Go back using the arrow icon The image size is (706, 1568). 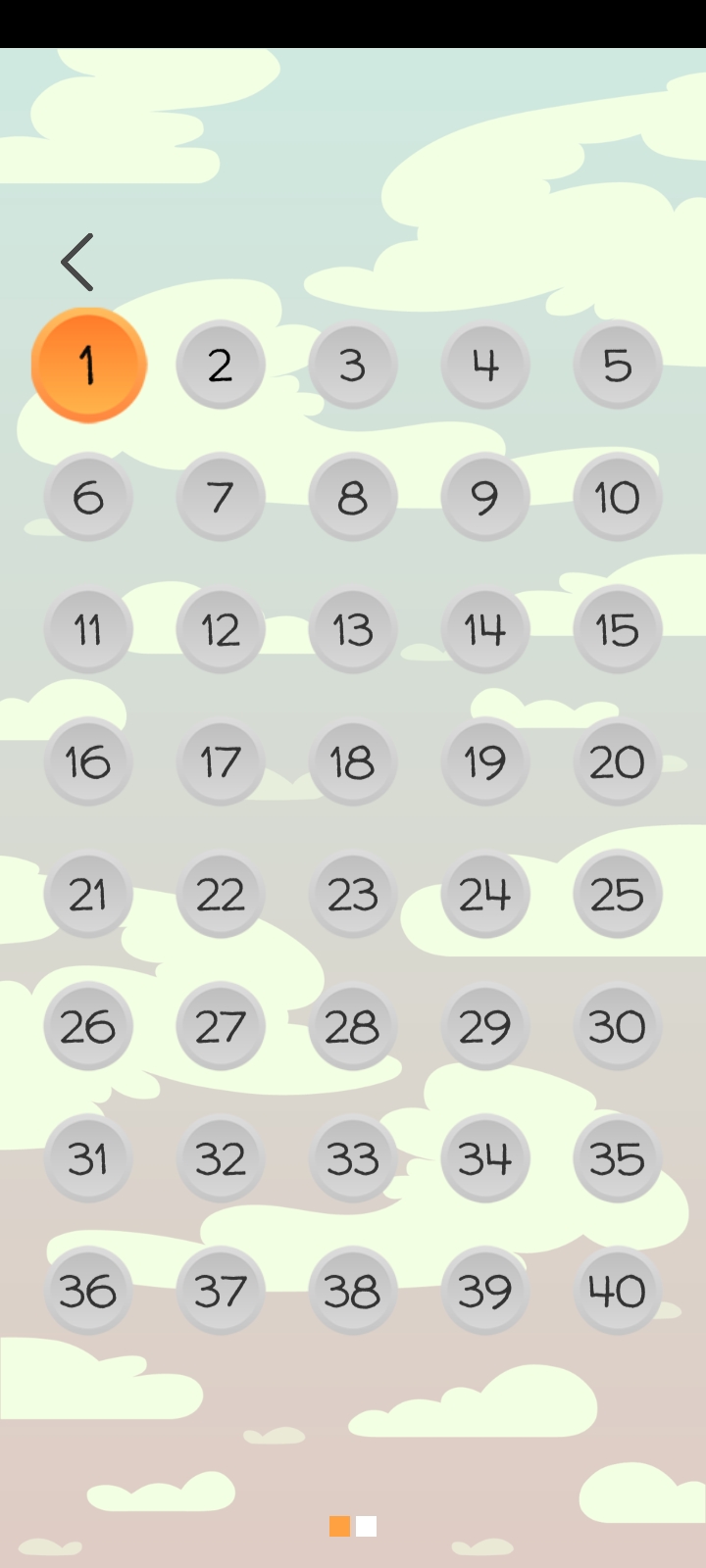click(77, 262)
